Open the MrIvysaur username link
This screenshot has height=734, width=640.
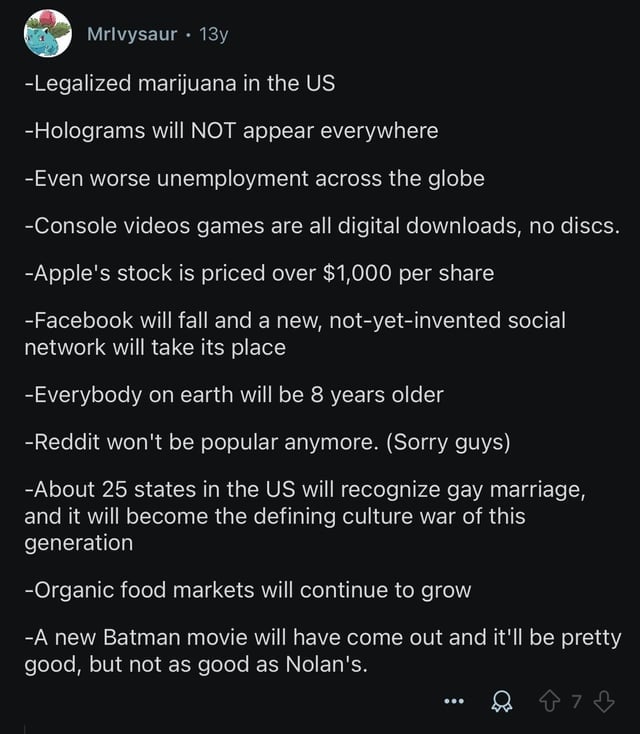click(x=132, y=34)
